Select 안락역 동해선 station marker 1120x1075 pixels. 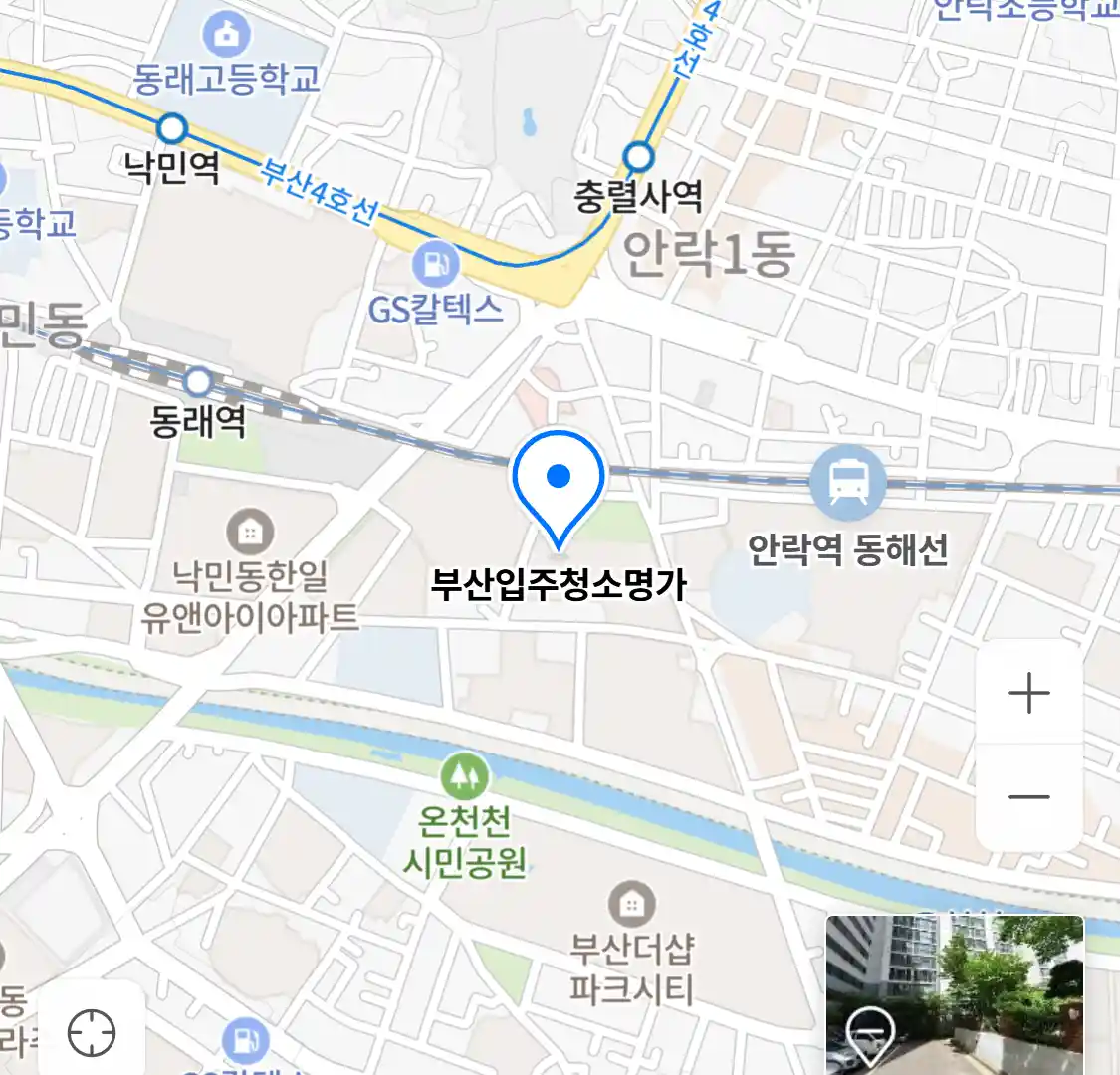click(x=847, y=483)
